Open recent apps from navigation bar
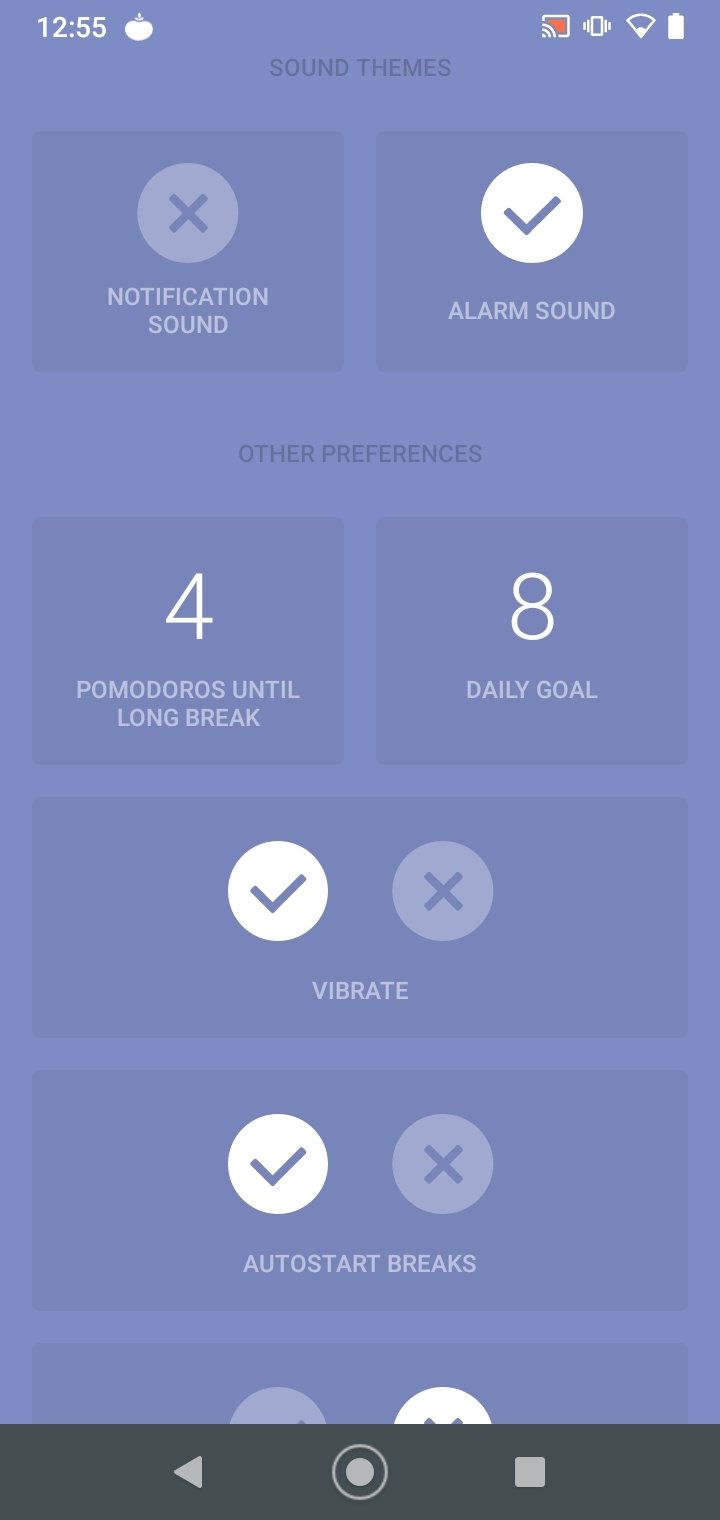The image size is (720, 1520). (x=530, y=1472)
